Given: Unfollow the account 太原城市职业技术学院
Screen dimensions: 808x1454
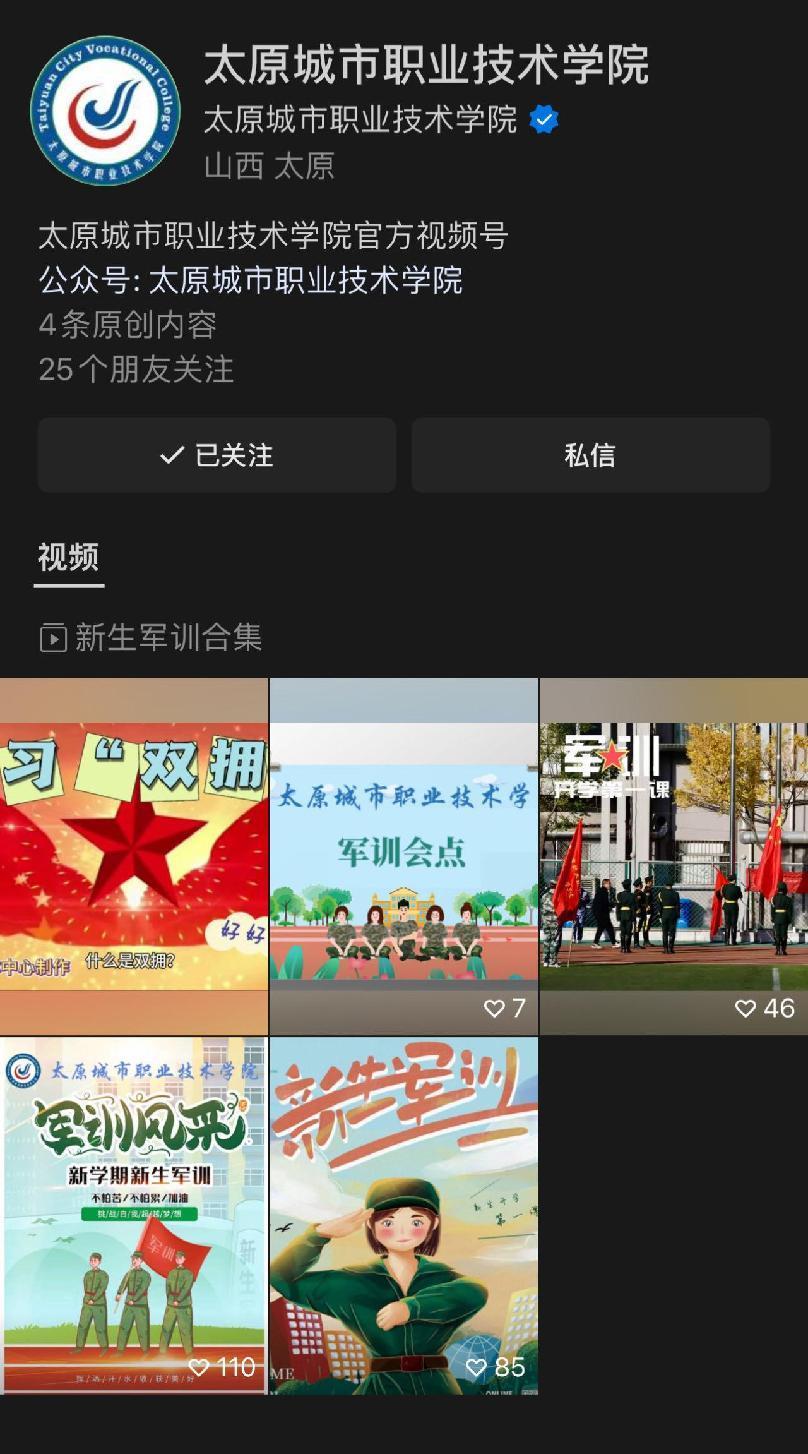Looking at the screenshot, I should click(216, 455).
